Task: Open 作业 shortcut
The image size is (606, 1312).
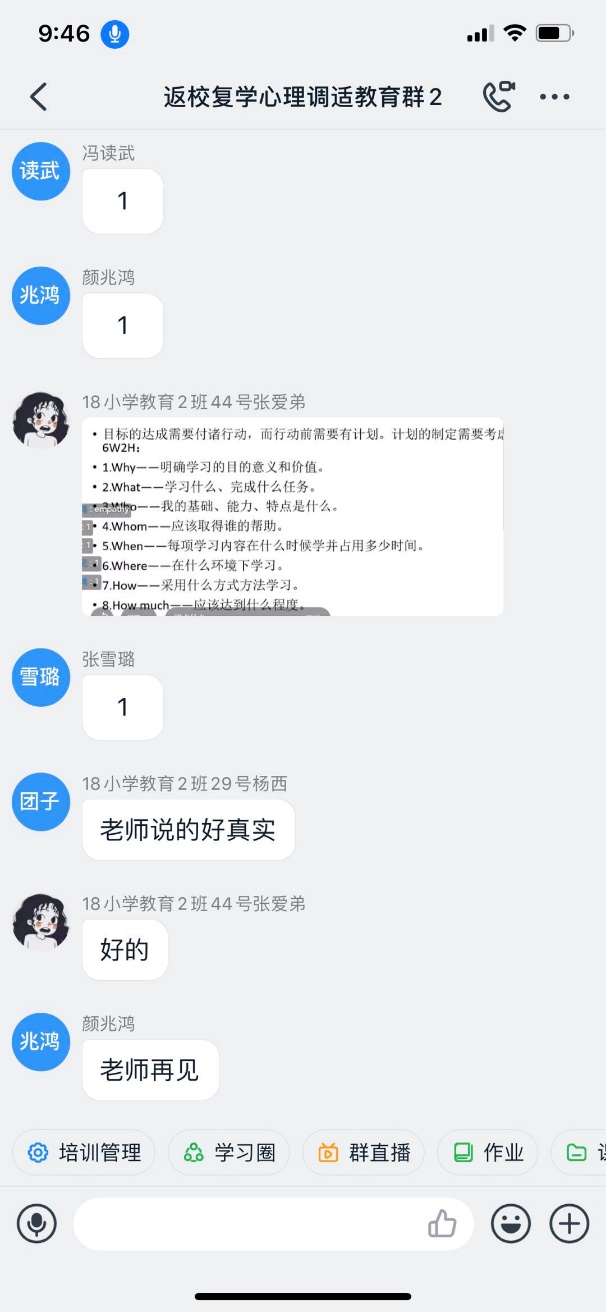Action: (488, 1152)
